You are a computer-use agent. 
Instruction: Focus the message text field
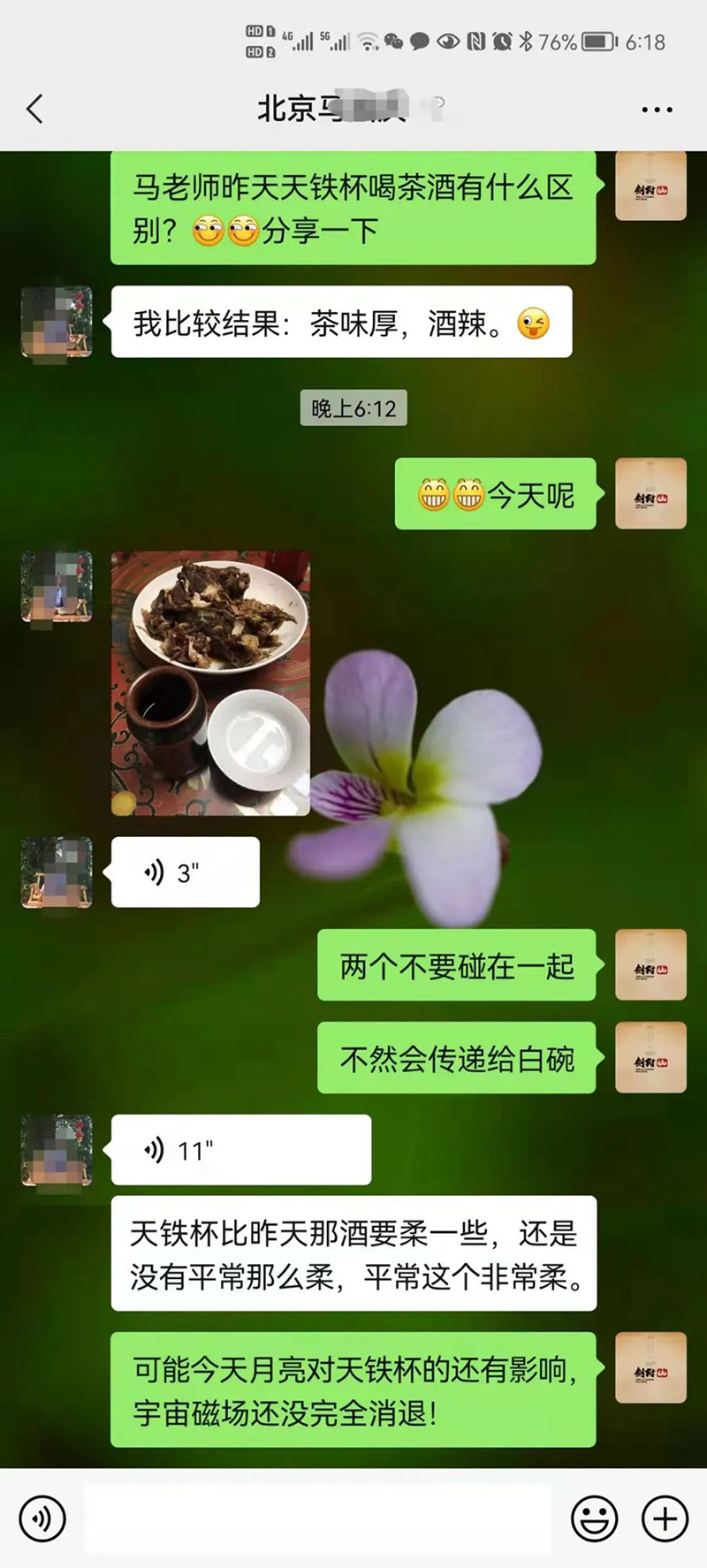(x=316, y=1519)
